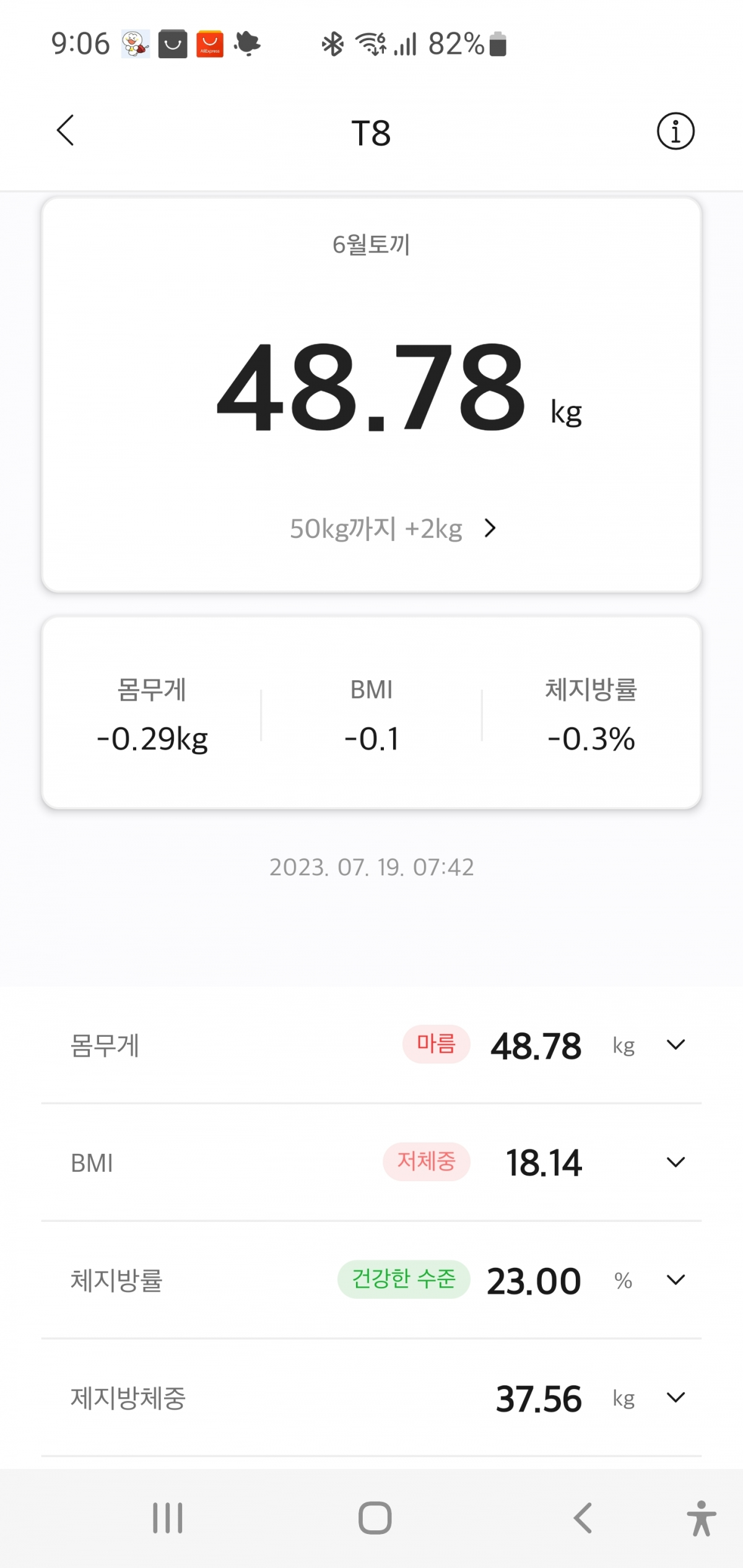Tap the system home button
This screenshot has height=1568, width=743.
point(375,1517)
